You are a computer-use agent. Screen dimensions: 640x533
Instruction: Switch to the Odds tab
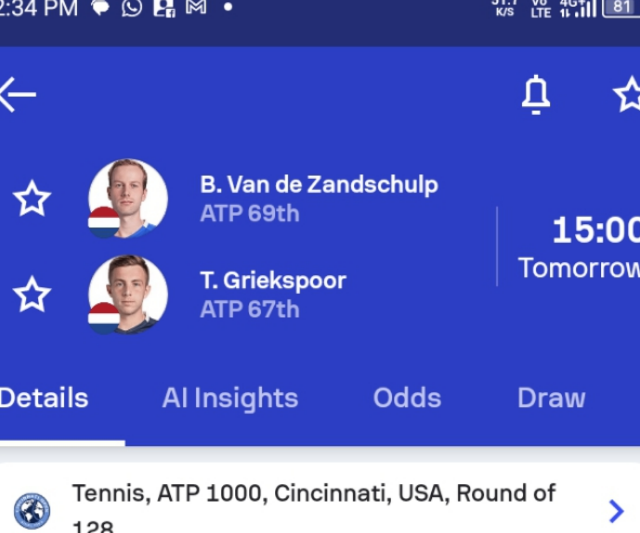pyautogui.click(x=407, y=398)
